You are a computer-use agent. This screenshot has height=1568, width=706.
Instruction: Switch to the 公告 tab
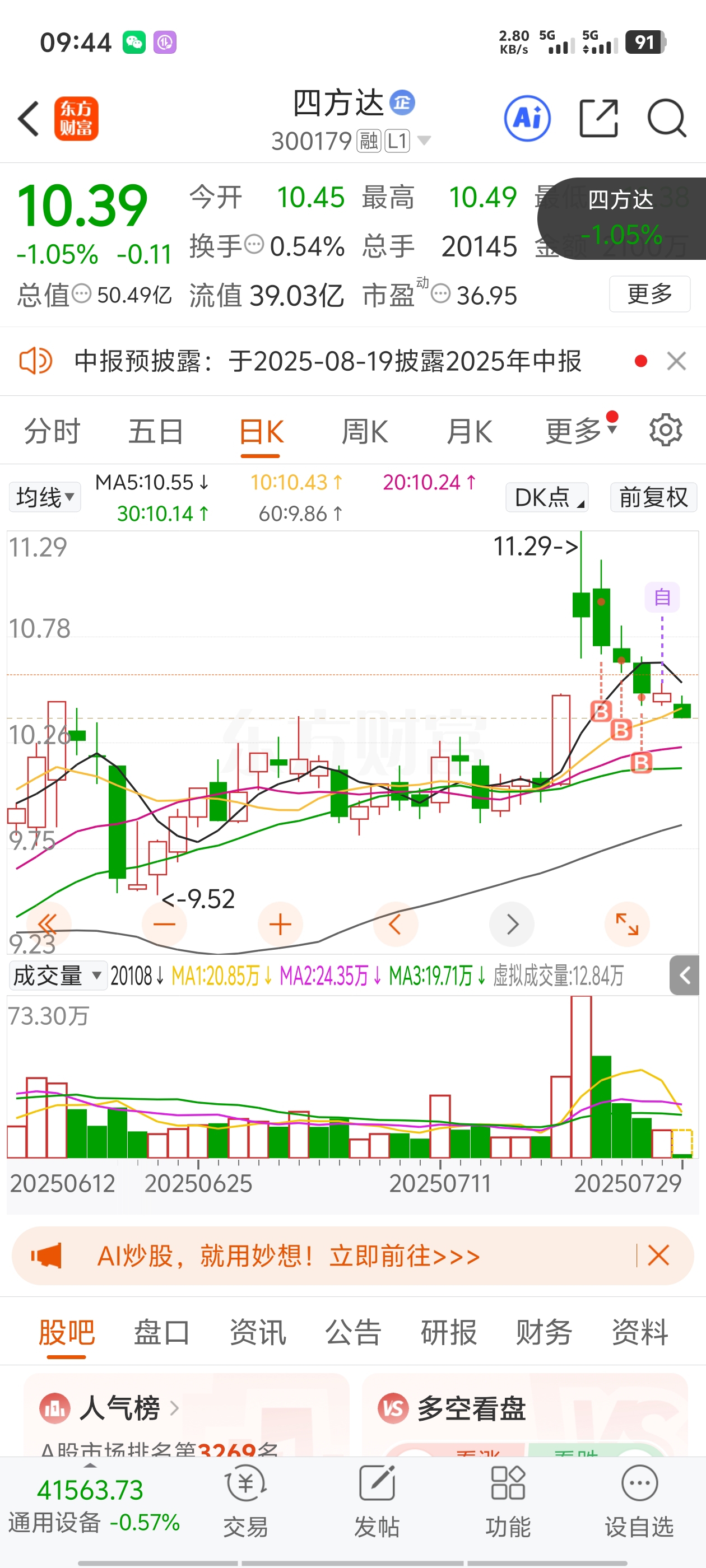352,1331
